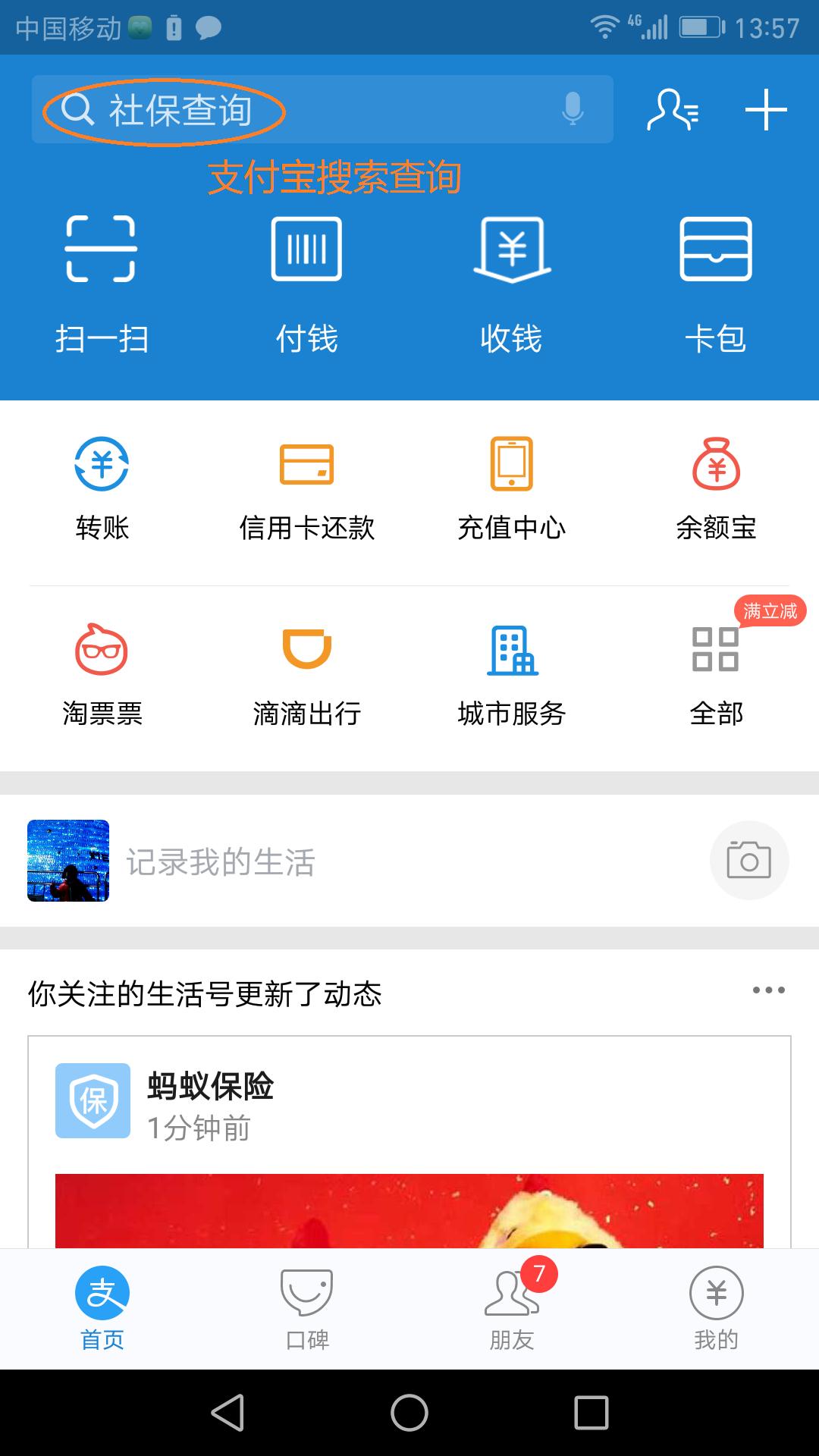
Task: Open 信用卡还款 credit card repayment
Action: (x=307, y=485)
